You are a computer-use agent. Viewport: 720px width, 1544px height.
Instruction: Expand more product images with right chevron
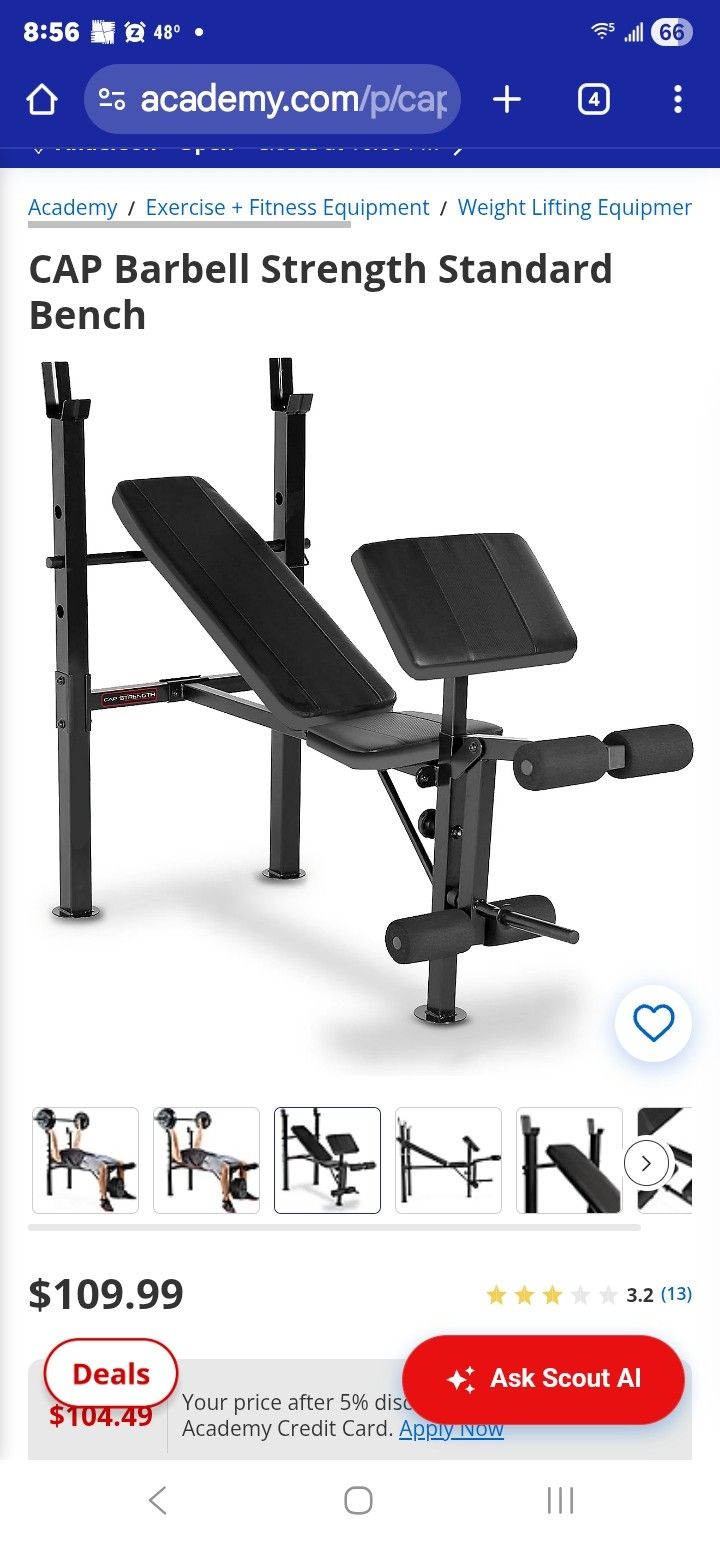tap(646, 1163)
